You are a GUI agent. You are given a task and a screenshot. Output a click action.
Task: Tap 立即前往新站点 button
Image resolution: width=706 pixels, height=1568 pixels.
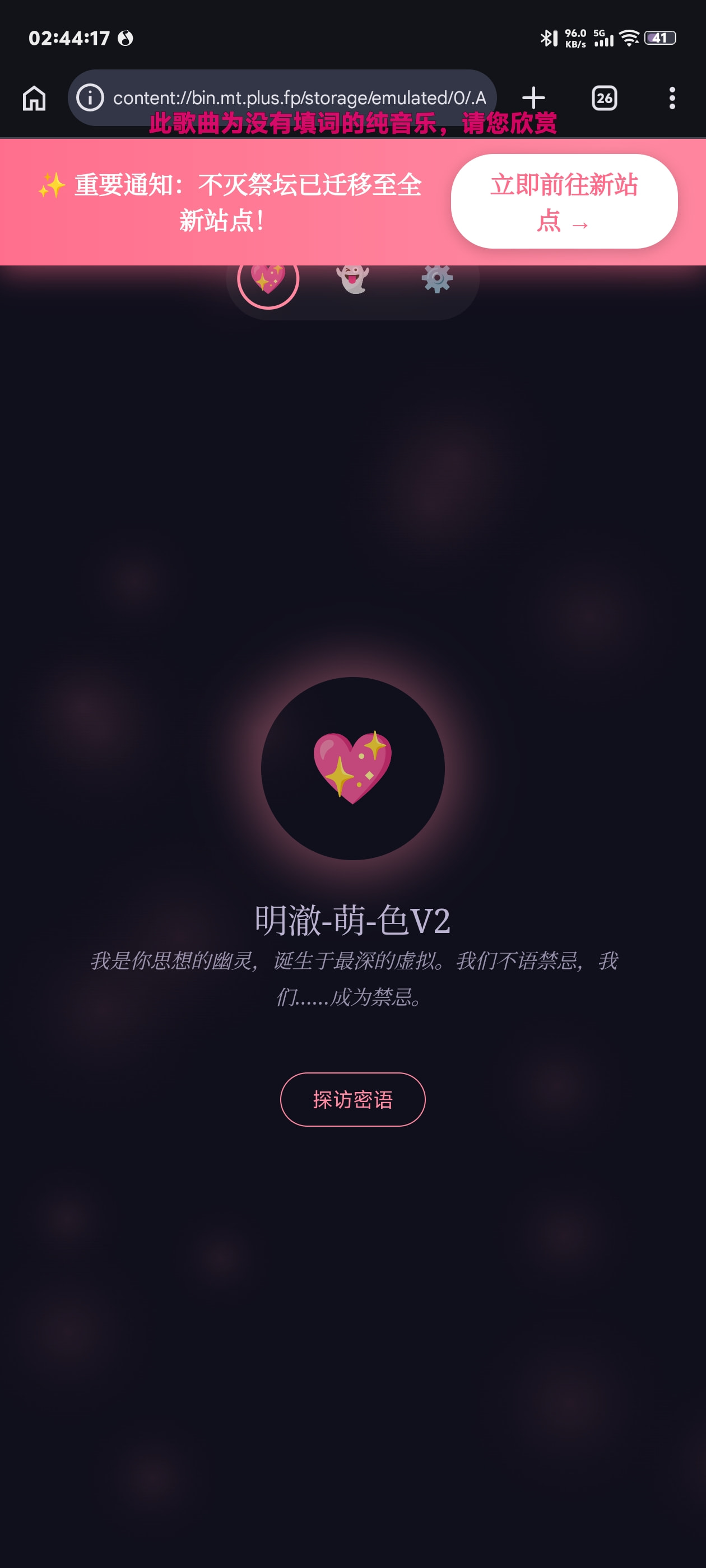coord(564,202)
